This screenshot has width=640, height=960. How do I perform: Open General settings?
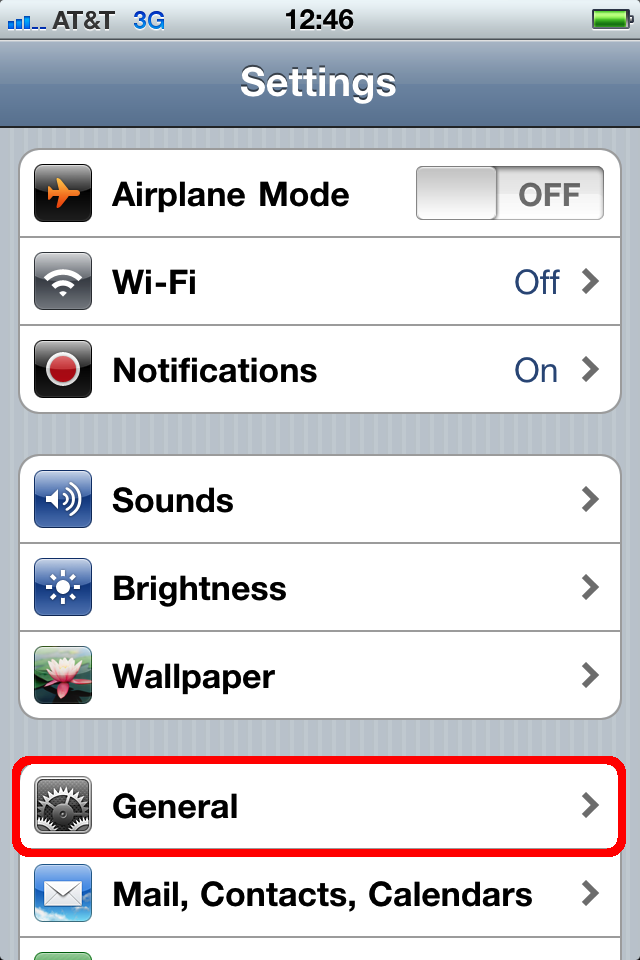320,805
